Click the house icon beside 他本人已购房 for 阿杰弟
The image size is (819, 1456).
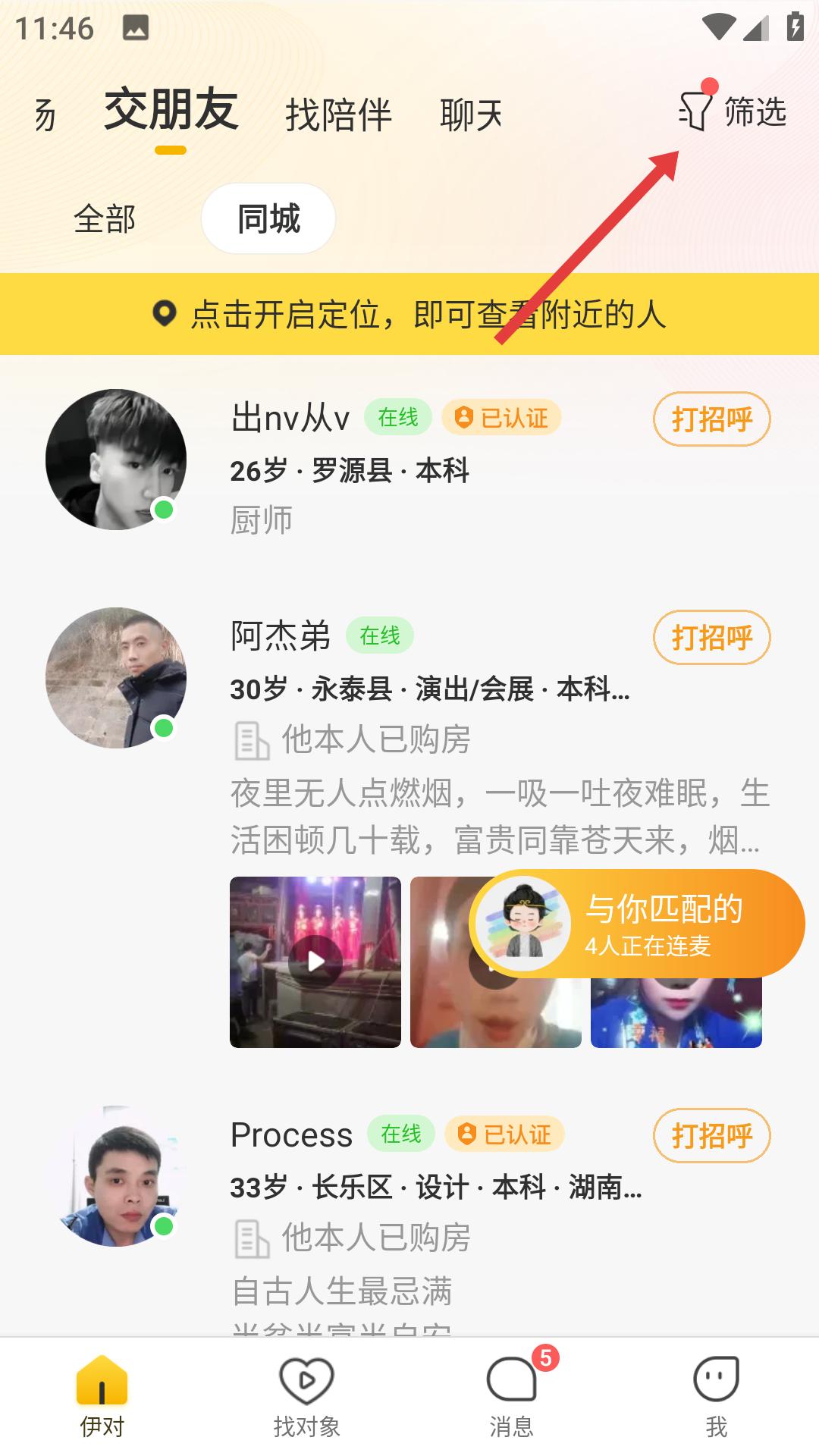coord(251,739)
